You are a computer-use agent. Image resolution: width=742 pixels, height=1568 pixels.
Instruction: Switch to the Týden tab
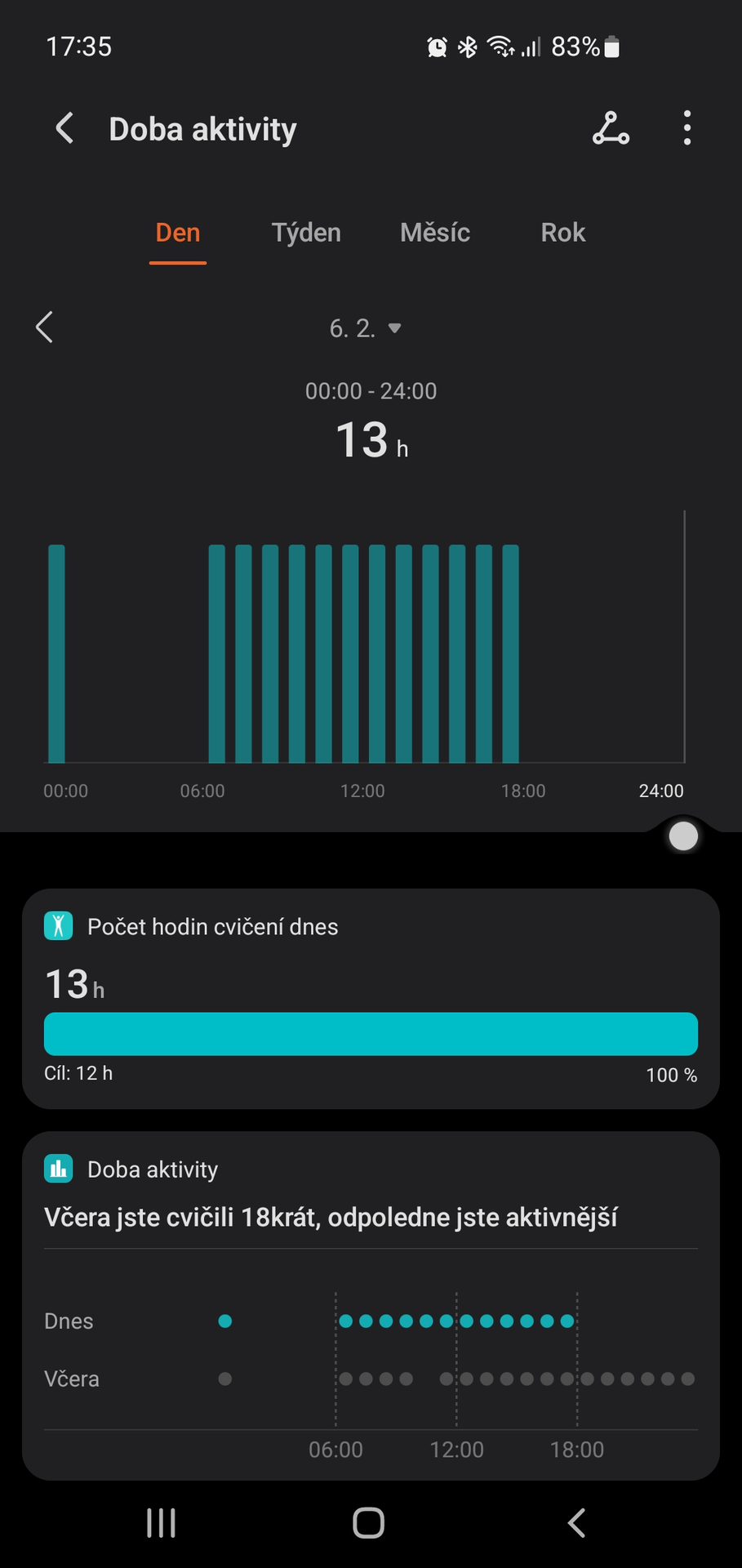pyautogui.click(x=306, y=233)
